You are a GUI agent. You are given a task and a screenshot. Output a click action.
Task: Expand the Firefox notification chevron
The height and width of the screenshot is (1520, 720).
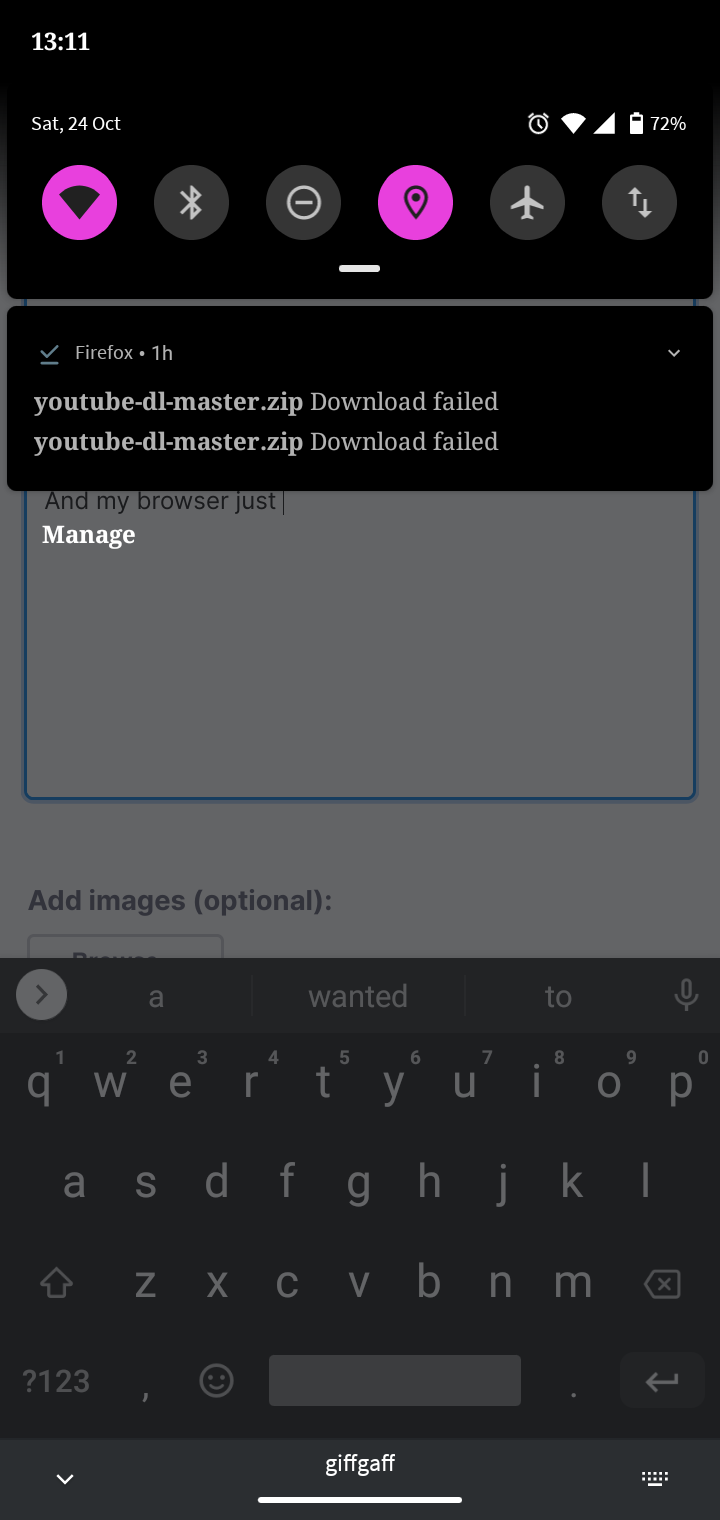pos(674,353)
